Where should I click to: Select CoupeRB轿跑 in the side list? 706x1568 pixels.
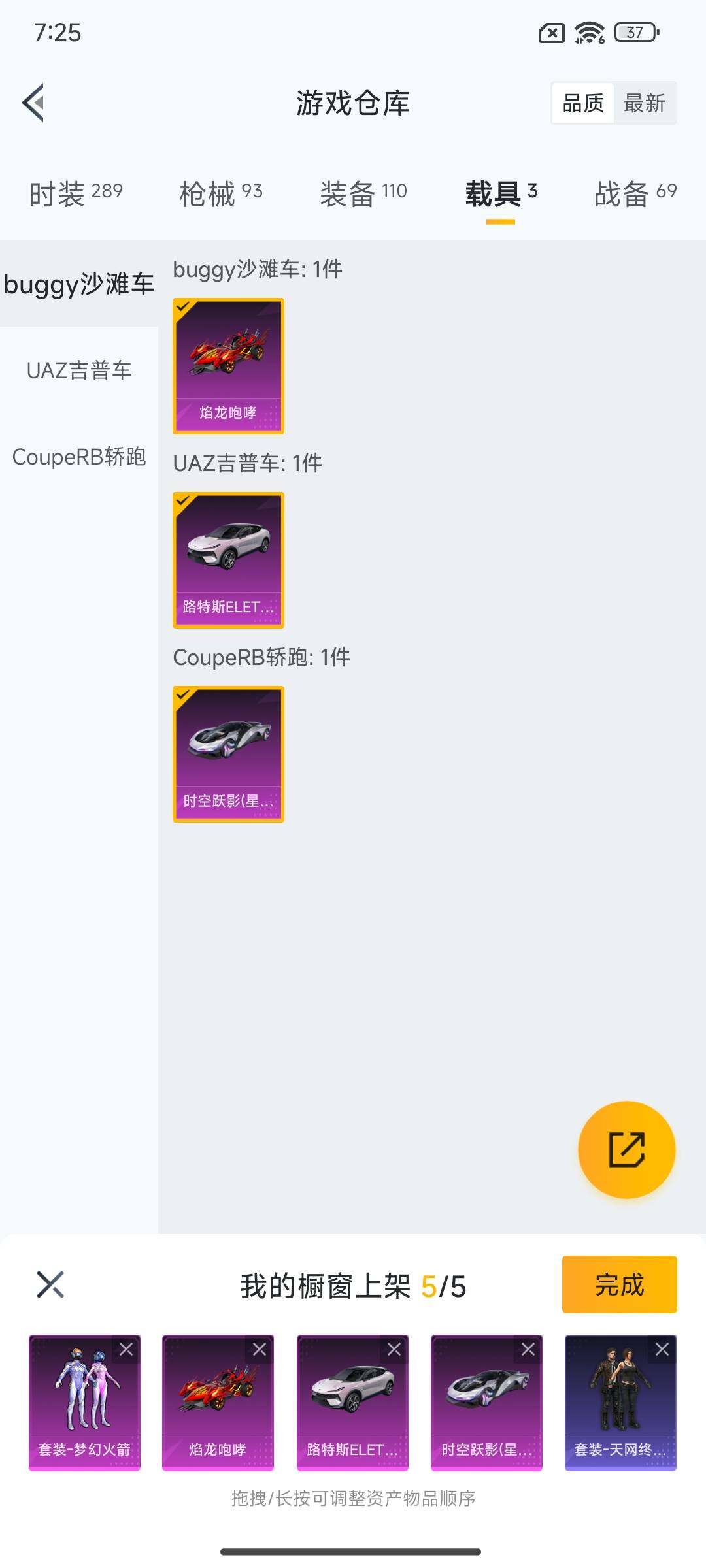point(79,457)
